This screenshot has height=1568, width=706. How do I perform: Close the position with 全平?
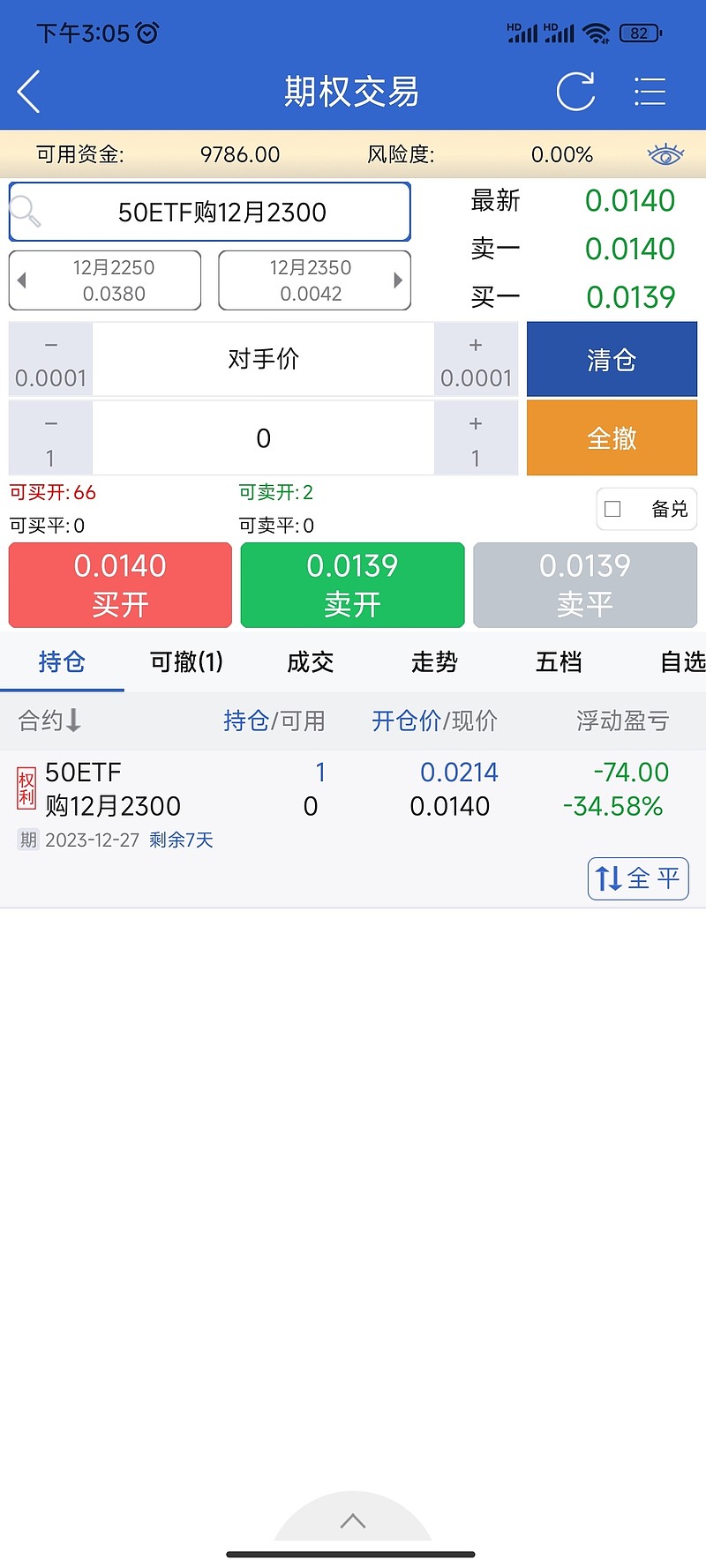638,878
